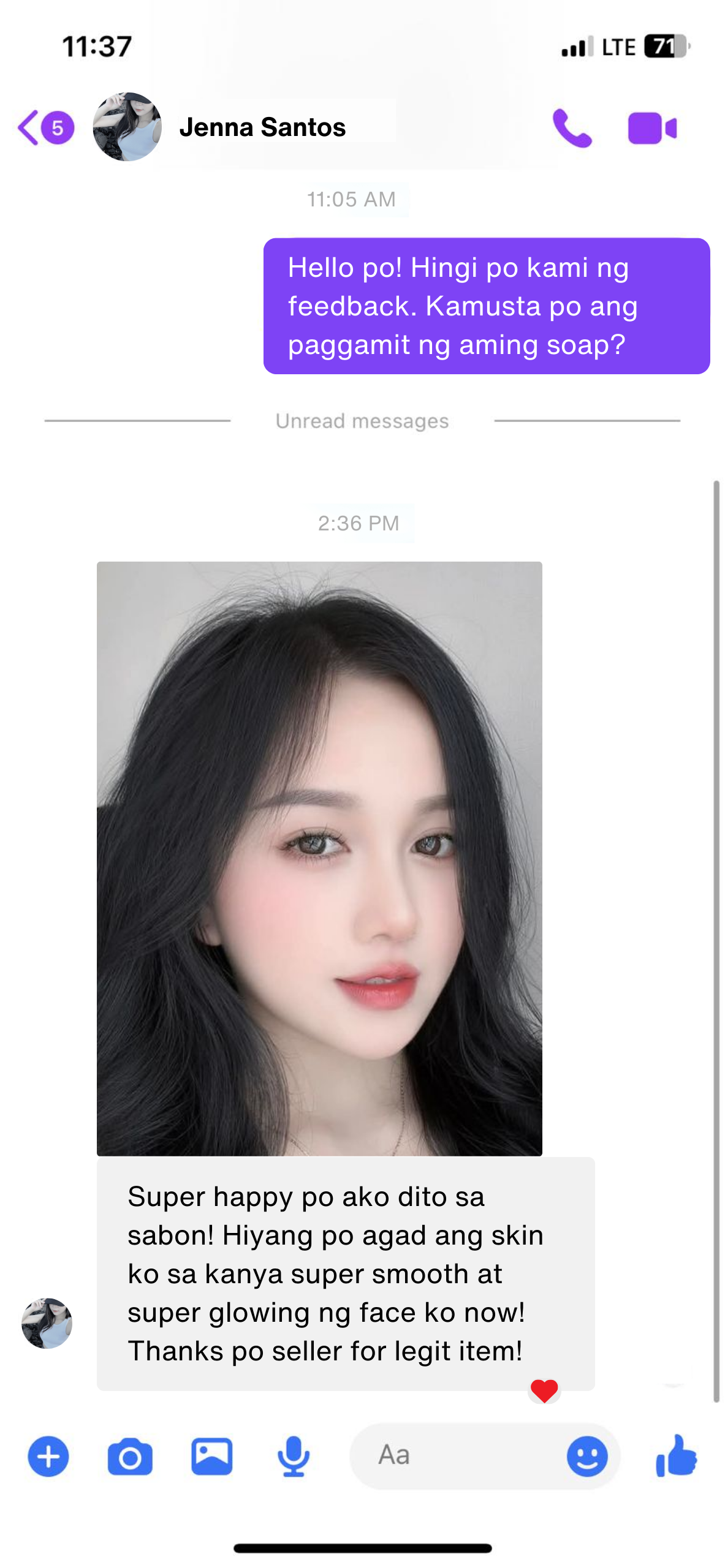Tap Jenna's small avatar beside her message
This screenshot has height=1568, width=725.
(x=47, y=1323)
